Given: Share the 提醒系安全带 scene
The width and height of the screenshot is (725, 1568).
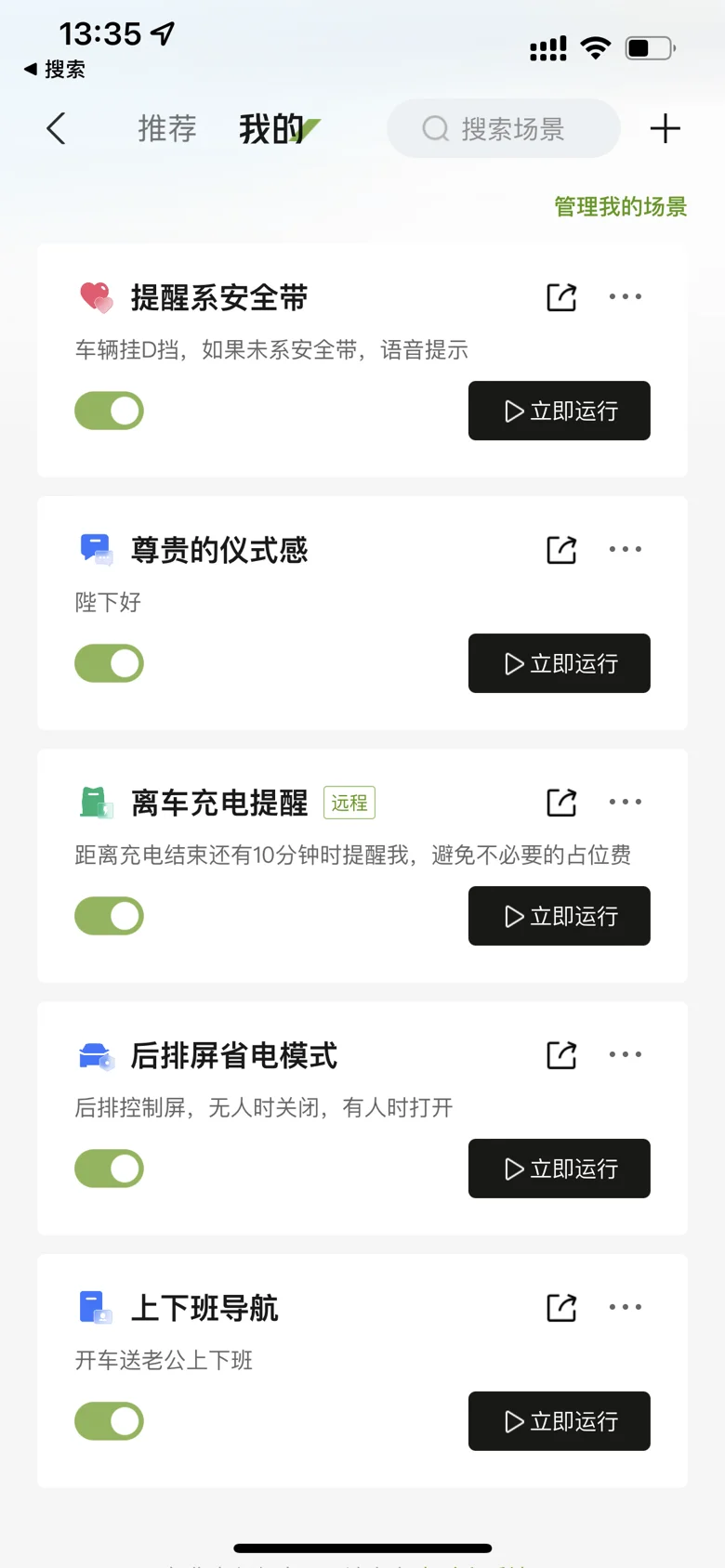Looking at the screenshot, I should pos(561,297).
